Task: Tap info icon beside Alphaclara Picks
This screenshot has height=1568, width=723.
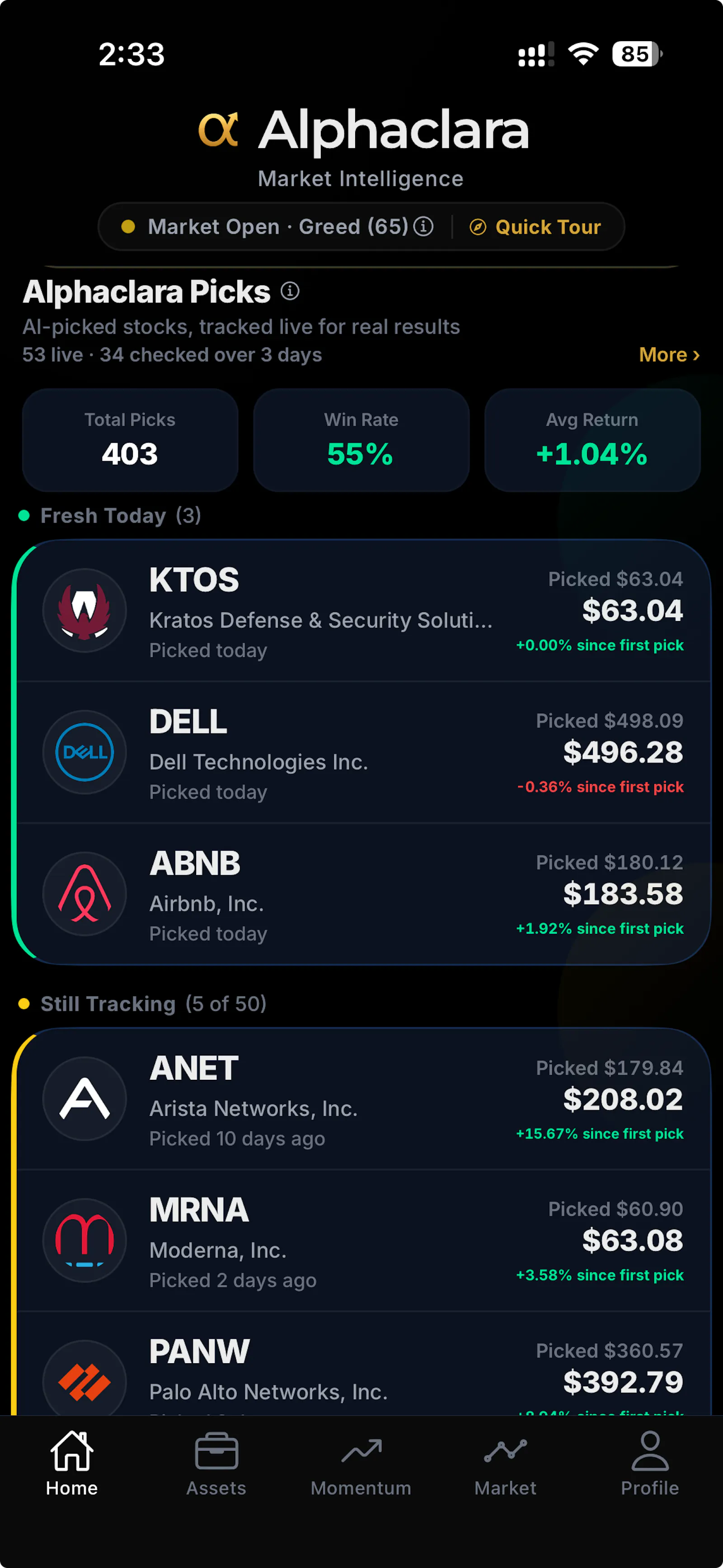Action: tap(290, 291)
